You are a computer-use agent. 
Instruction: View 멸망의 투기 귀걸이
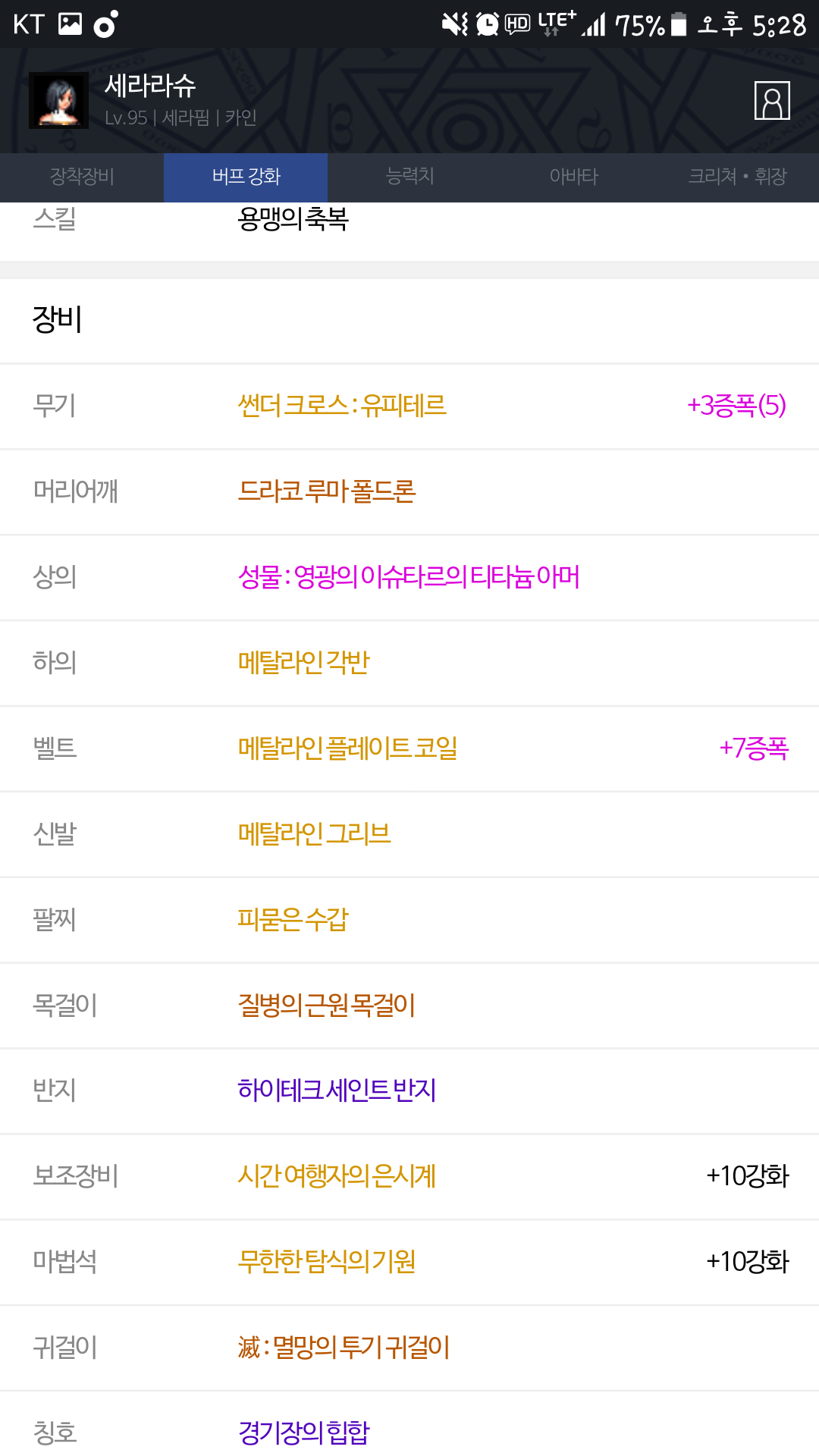click(x=344, y=1348)
